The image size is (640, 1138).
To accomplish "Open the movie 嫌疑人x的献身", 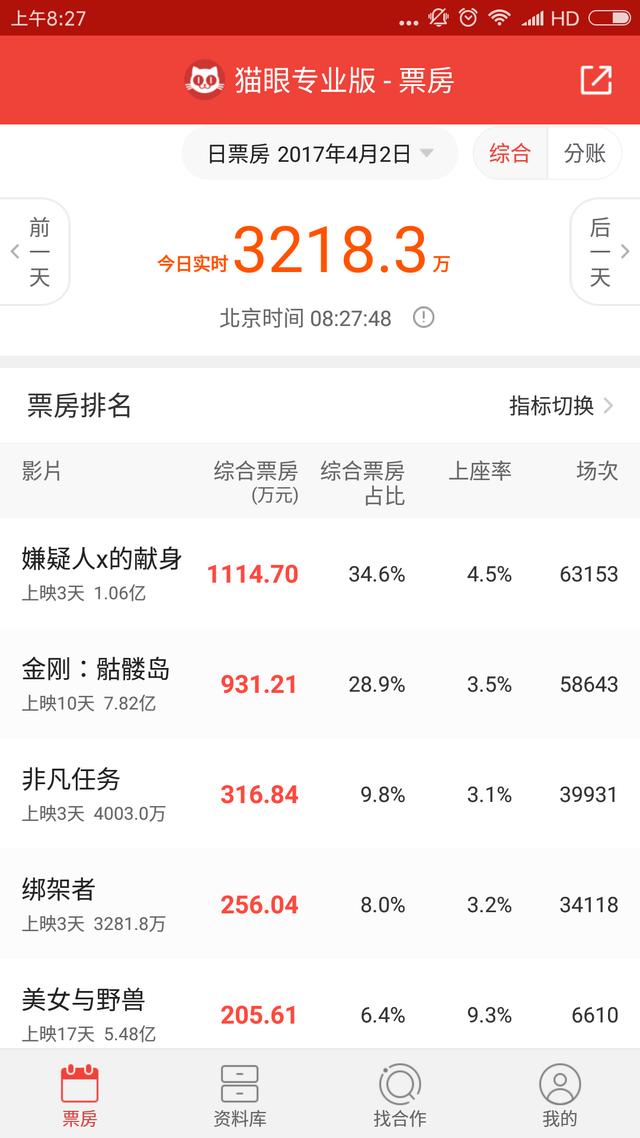I will [320, 573].
